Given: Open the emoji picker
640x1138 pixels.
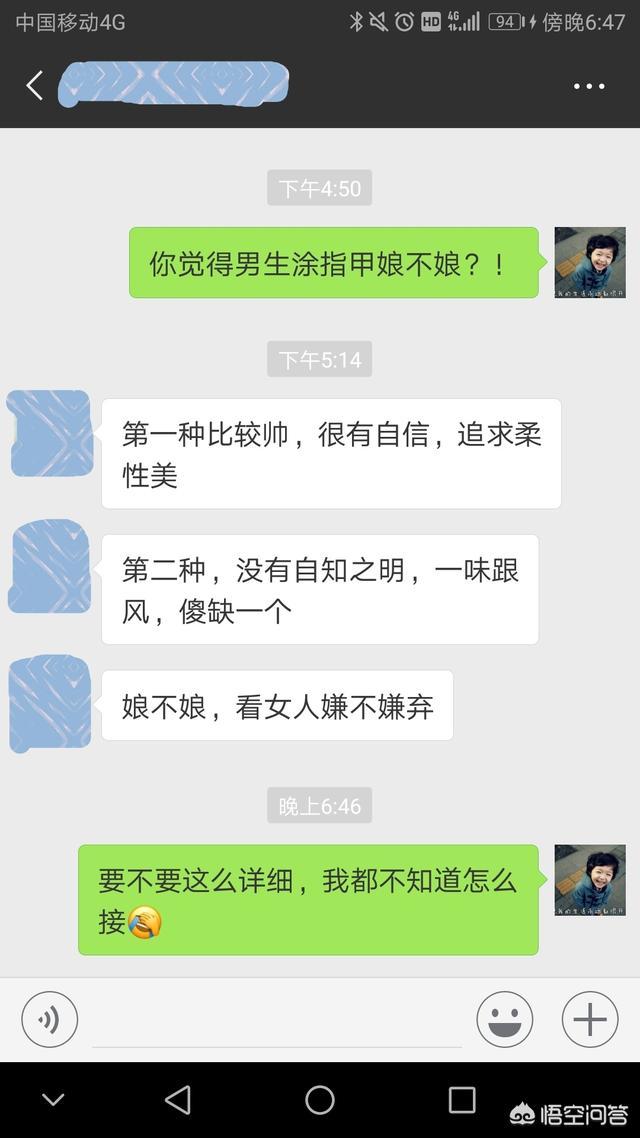Looking at the screenshot, I should [505, 1019].
